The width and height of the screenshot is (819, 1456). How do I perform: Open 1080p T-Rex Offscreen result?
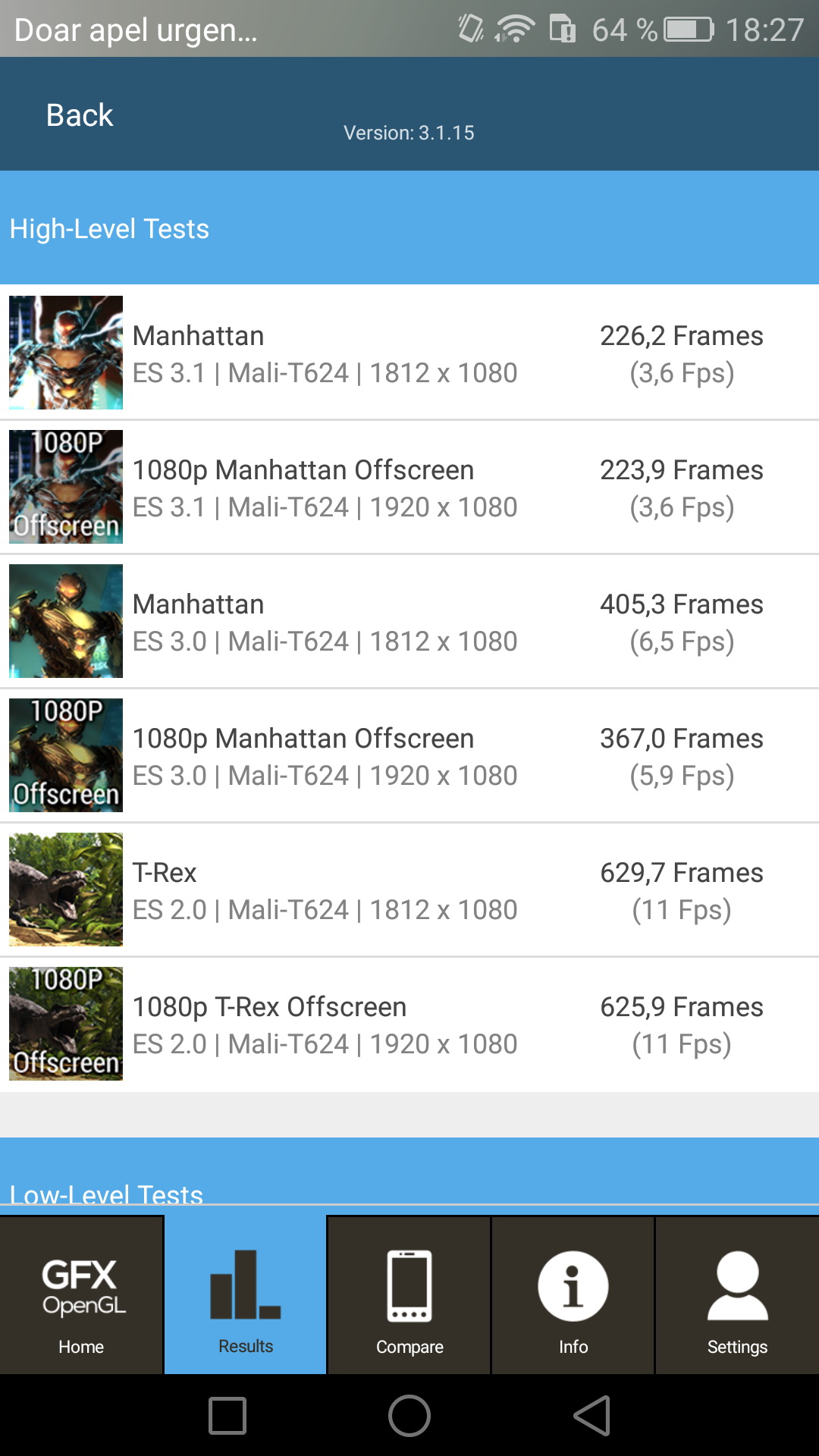[x=409, y=1024]
